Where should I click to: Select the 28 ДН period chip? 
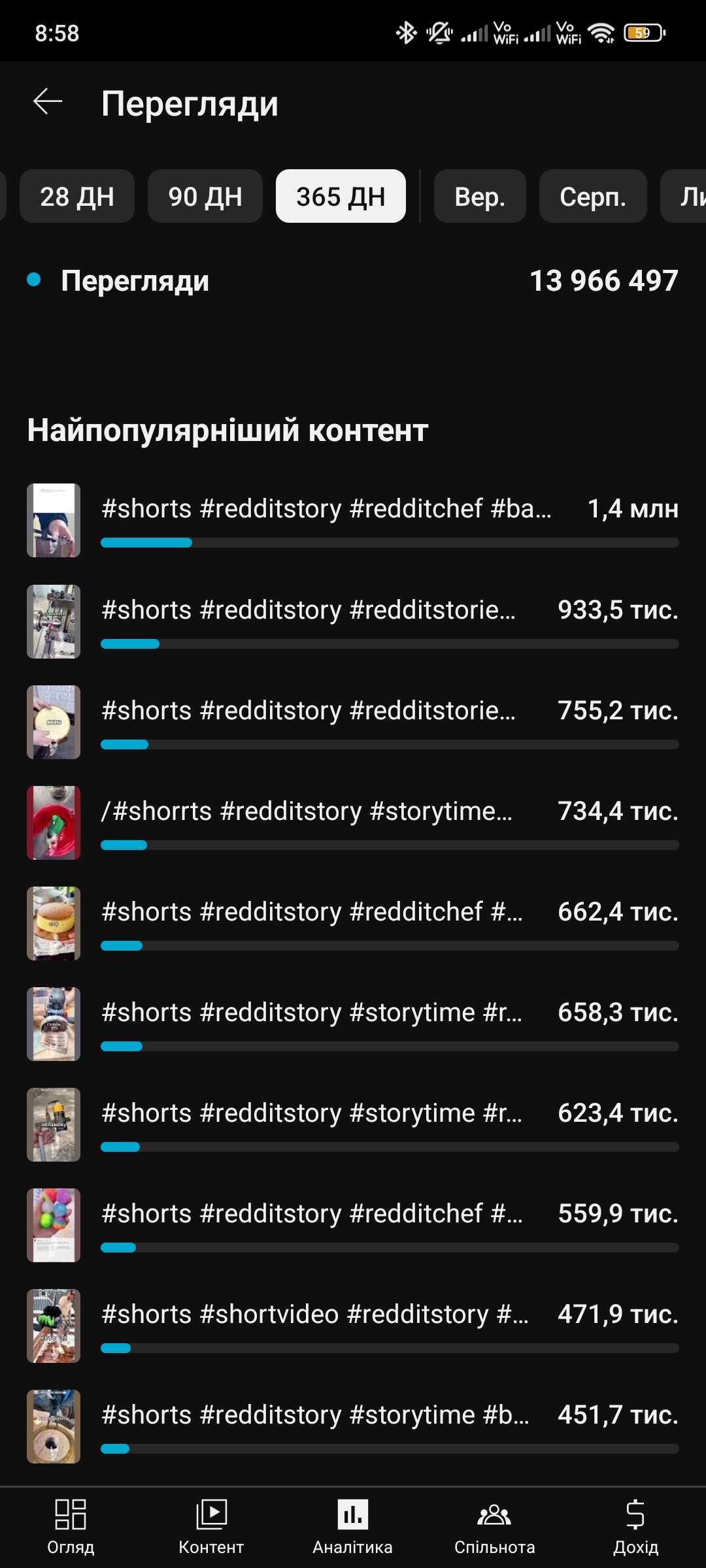[x=77, y=197]
